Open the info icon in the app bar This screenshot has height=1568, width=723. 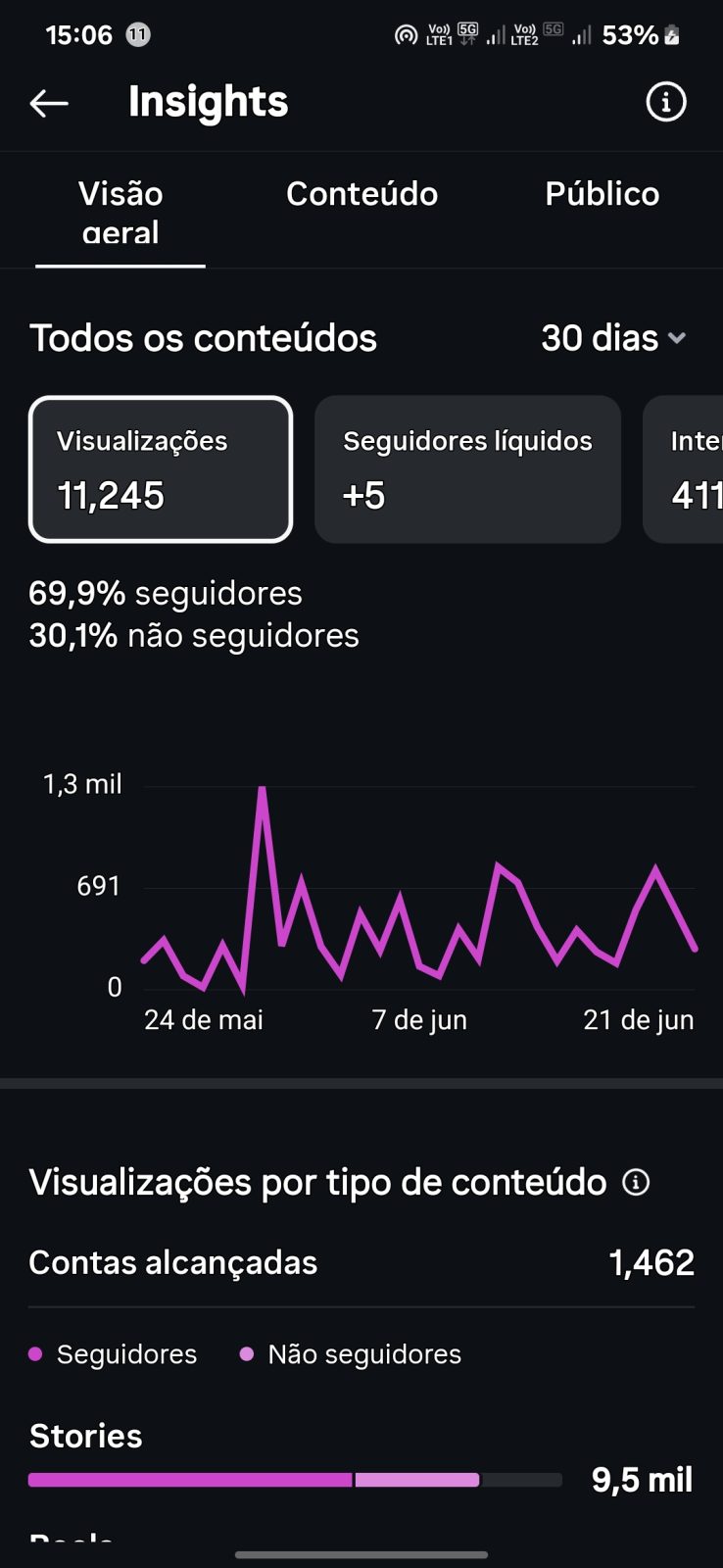(x=666, y=102)
